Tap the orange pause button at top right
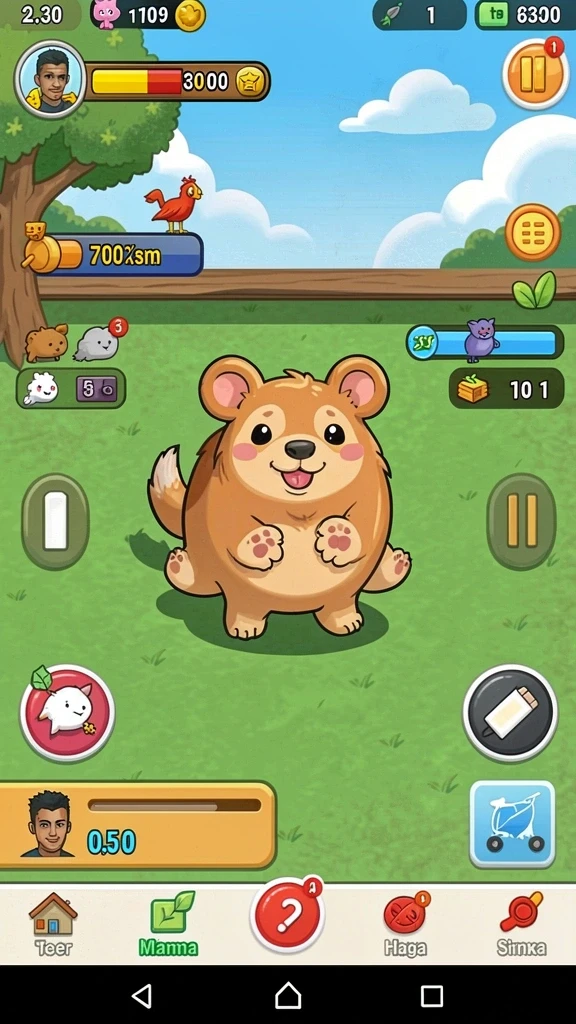 (x=535, y=74)
